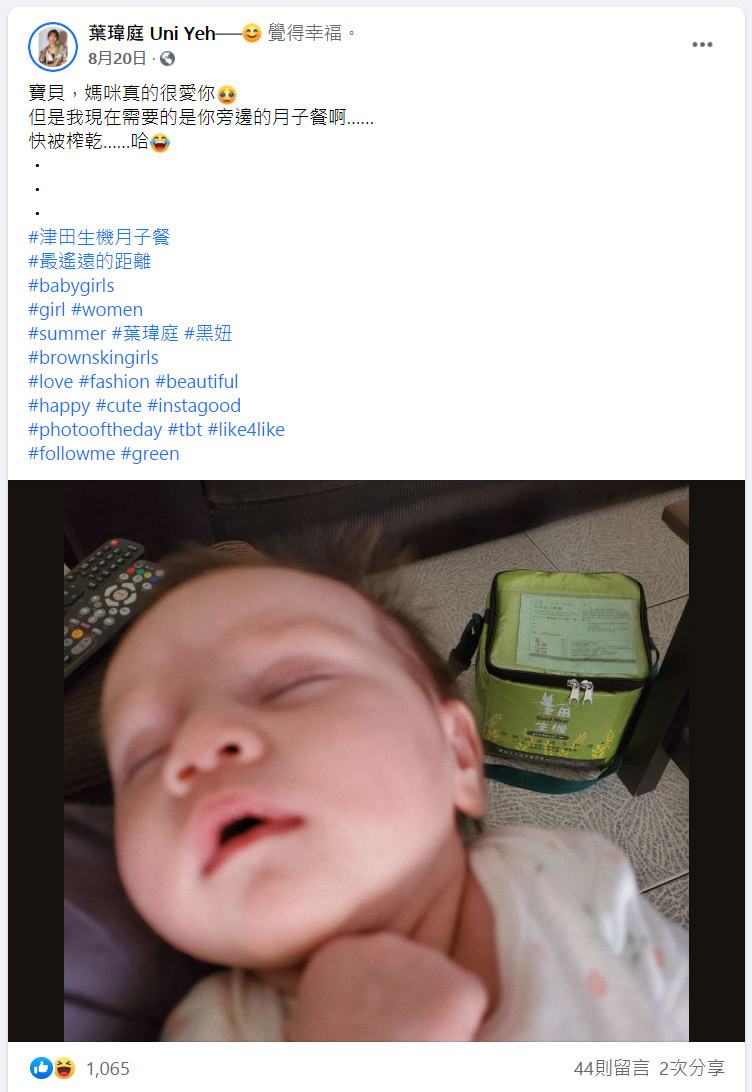
Task: Open hashtag #summer
Action: [x=67, y=333]
